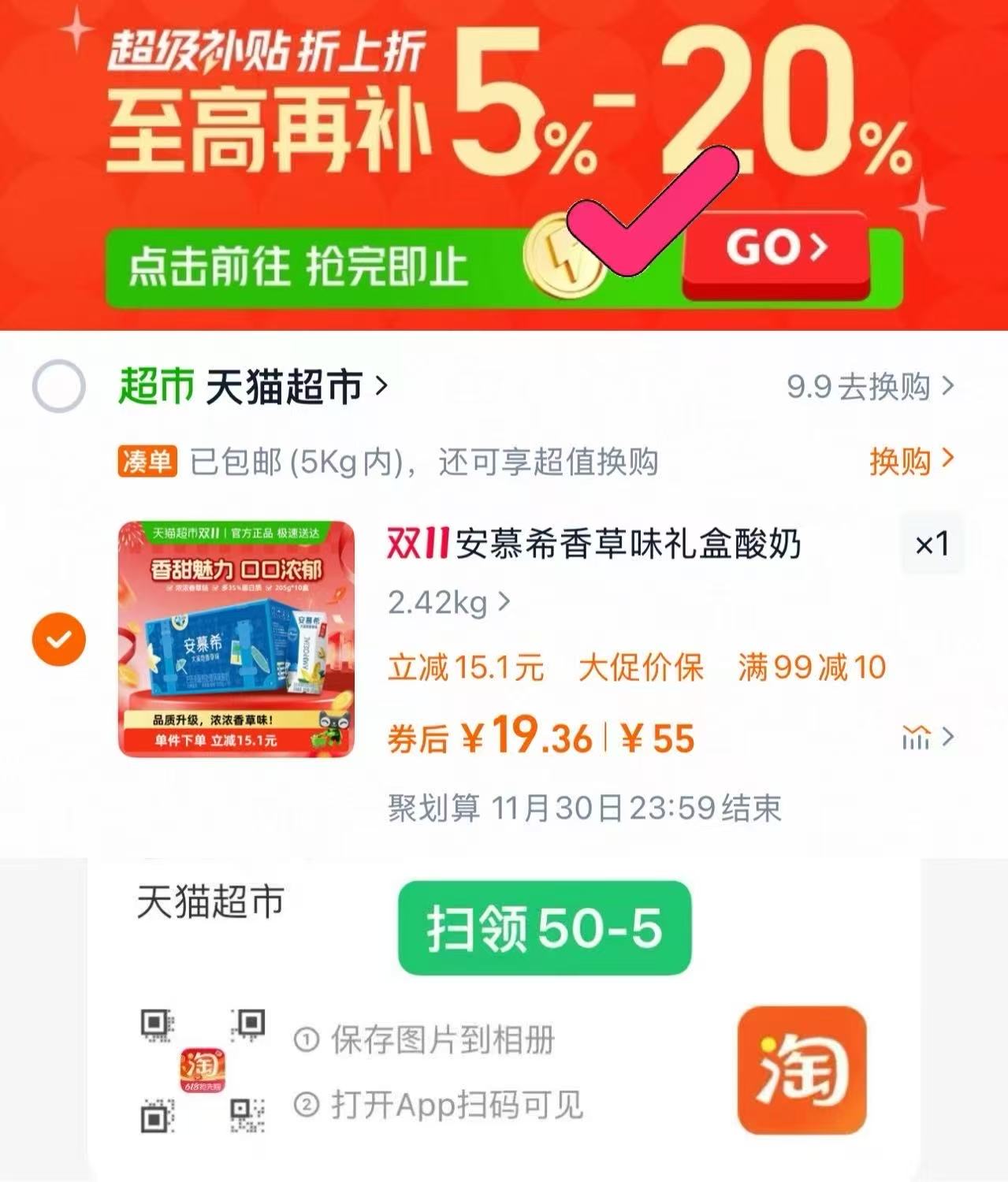Open the 满99减10 promotion tag
This screenshot has width=1008, height=1182.
[810, 667]
